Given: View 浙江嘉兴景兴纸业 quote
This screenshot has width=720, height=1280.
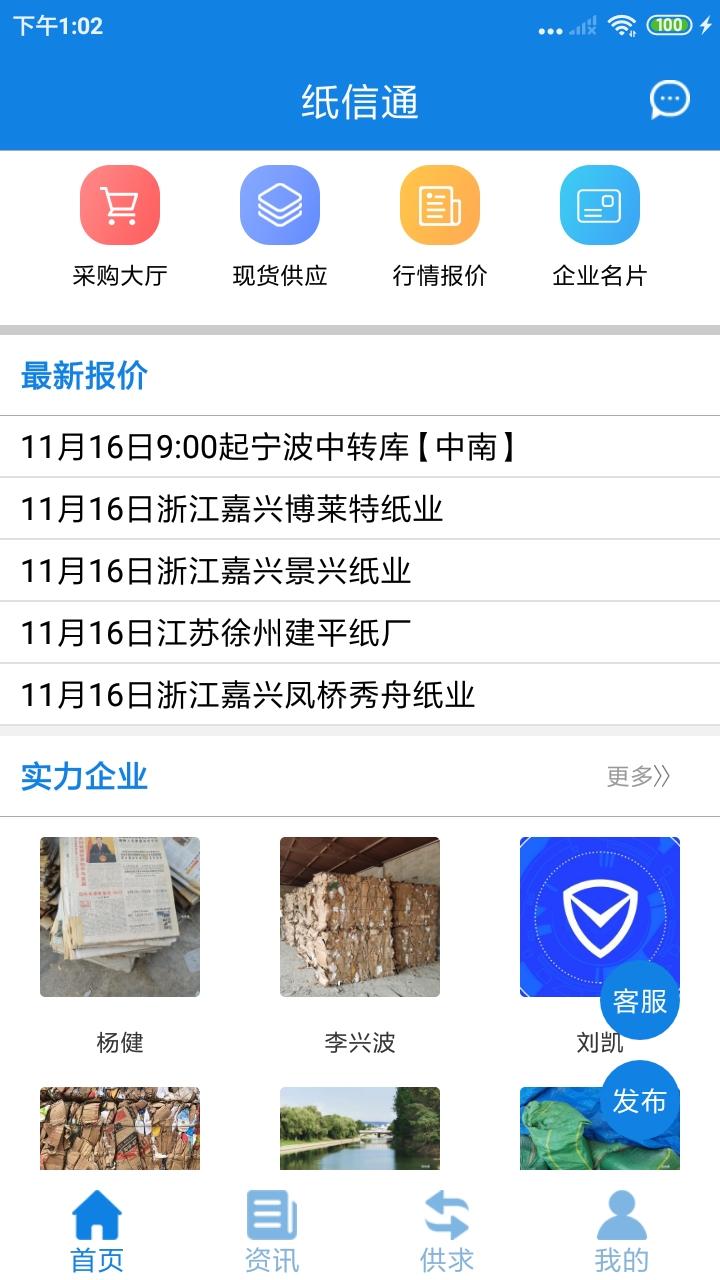Looking at the screenshot, I should pyautogui.click(x=216, y=571).
